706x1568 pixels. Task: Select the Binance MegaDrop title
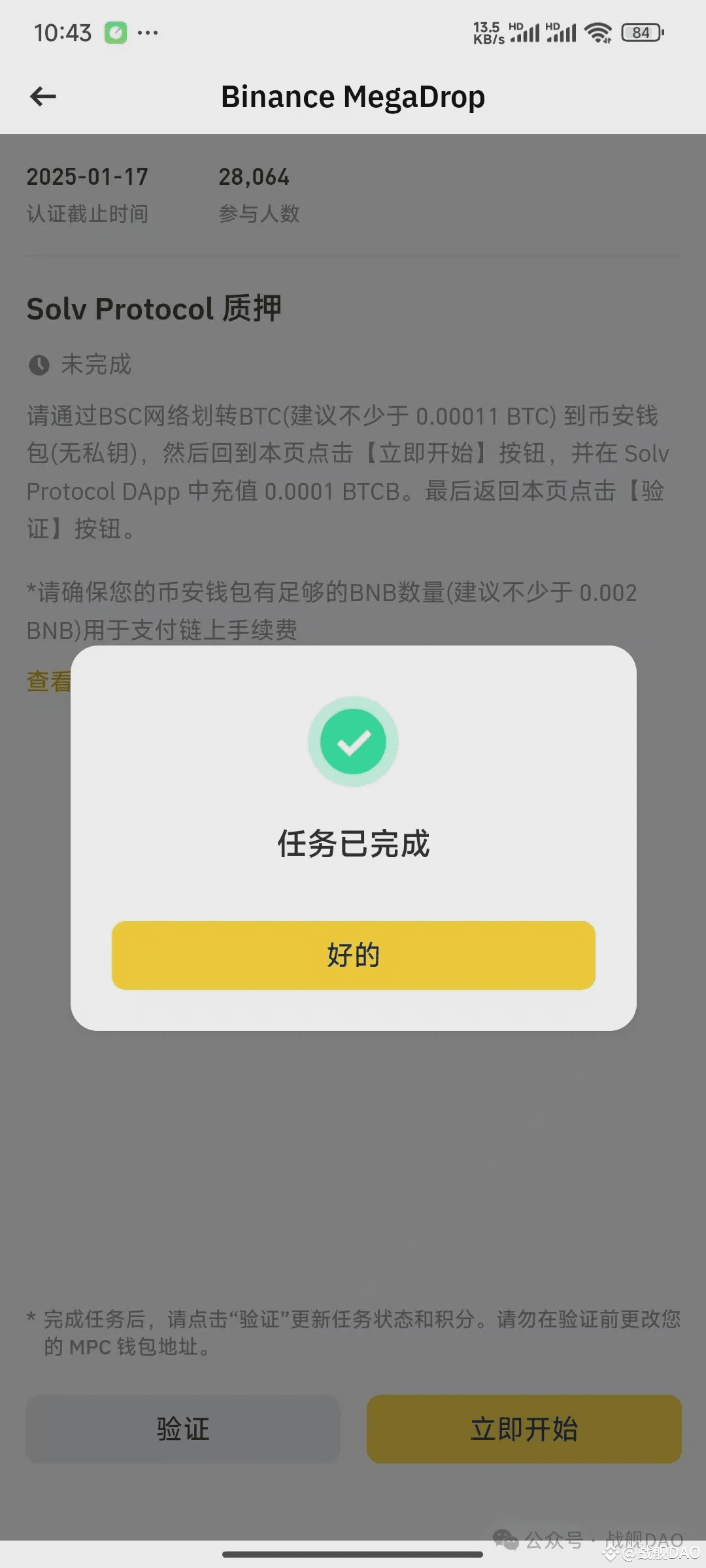353,96
